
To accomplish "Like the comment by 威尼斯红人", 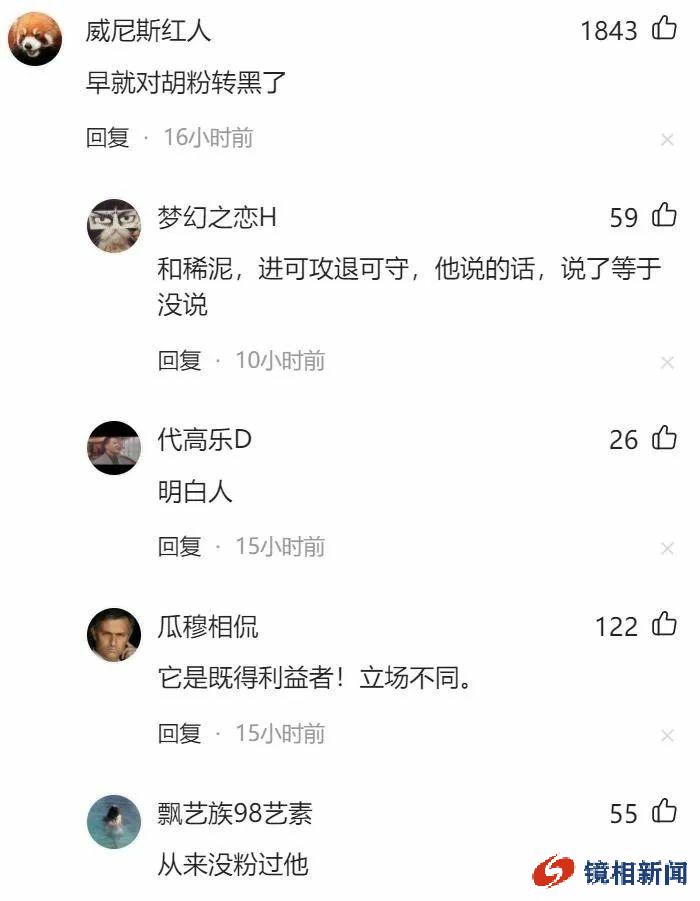I will click(x=665, y=29).
